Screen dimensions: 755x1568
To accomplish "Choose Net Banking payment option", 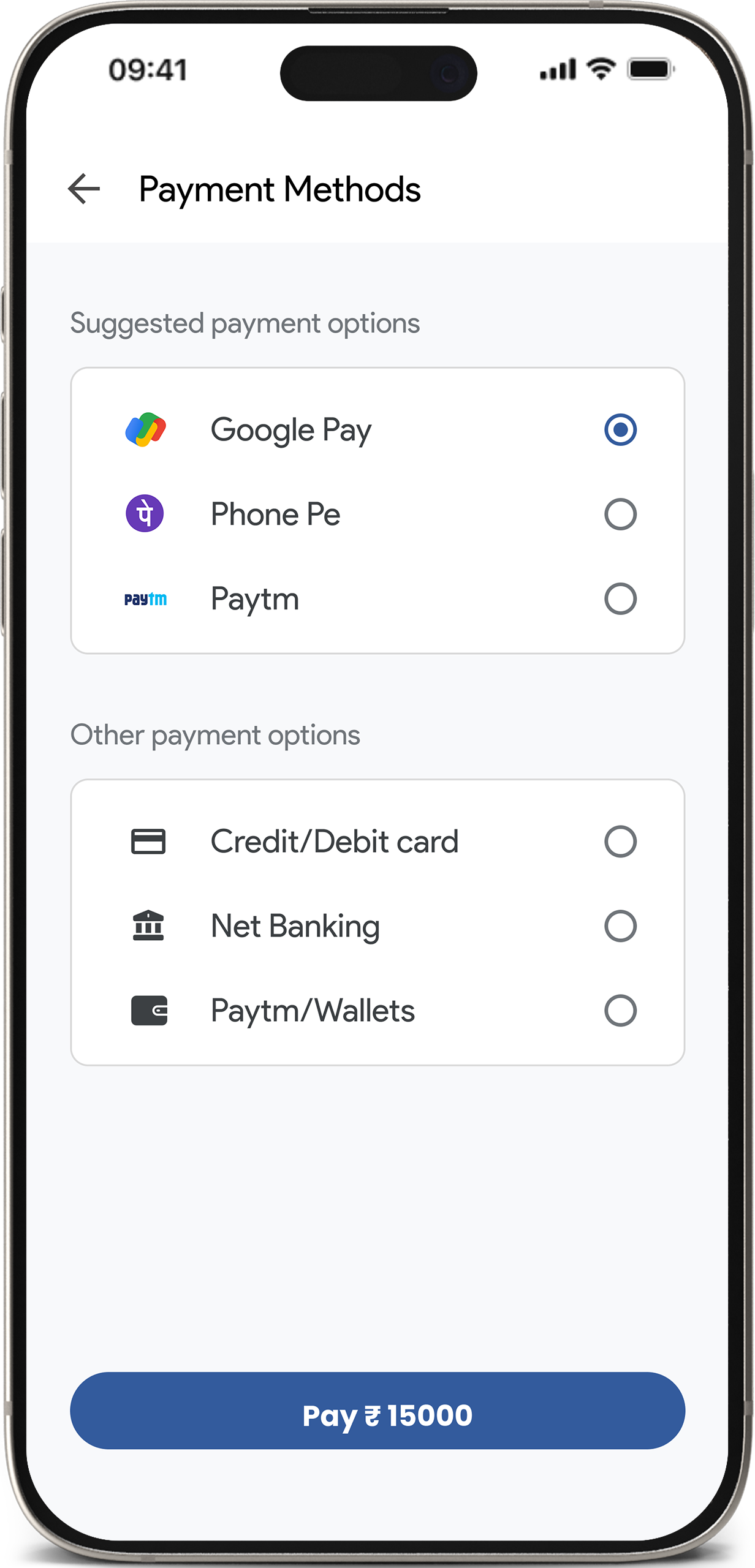I will pos(620,925).
